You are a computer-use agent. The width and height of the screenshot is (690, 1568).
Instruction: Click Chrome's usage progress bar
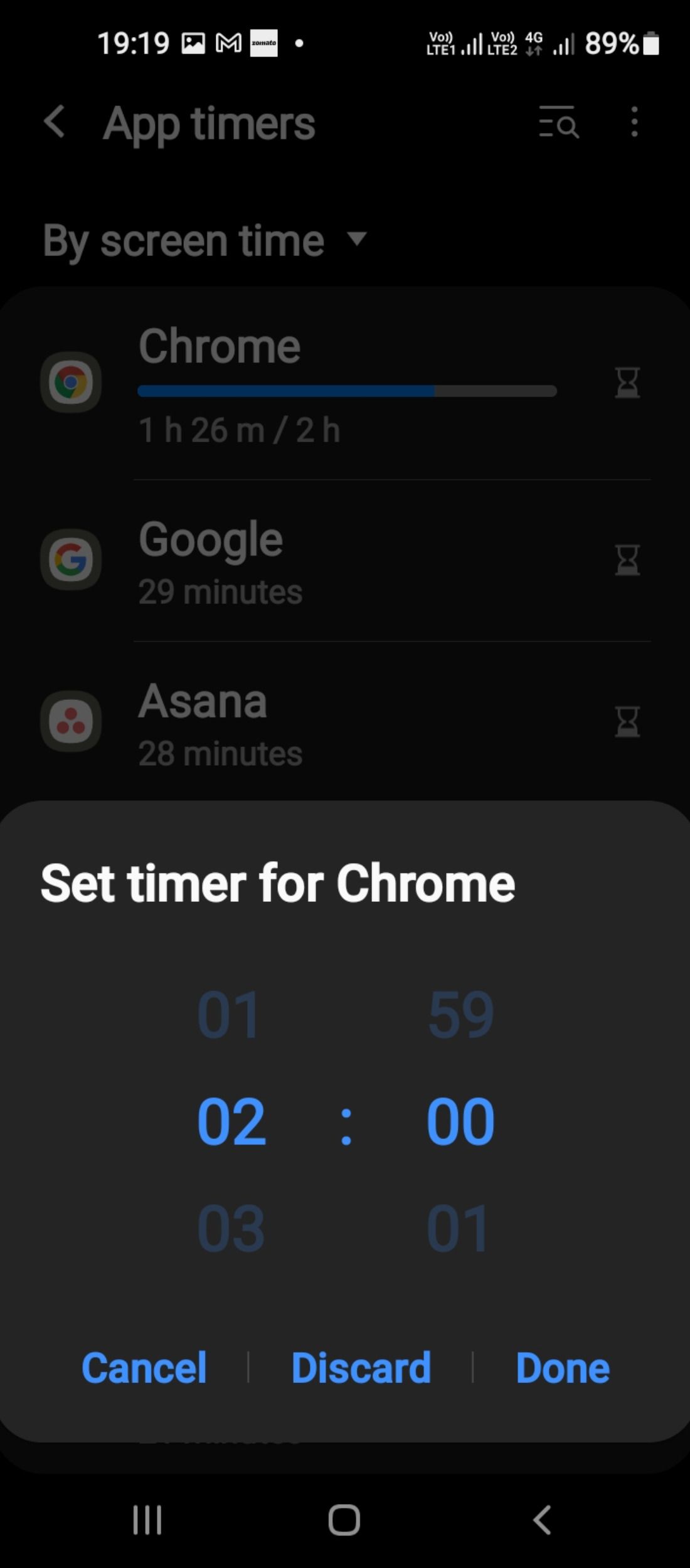[346, 391]
